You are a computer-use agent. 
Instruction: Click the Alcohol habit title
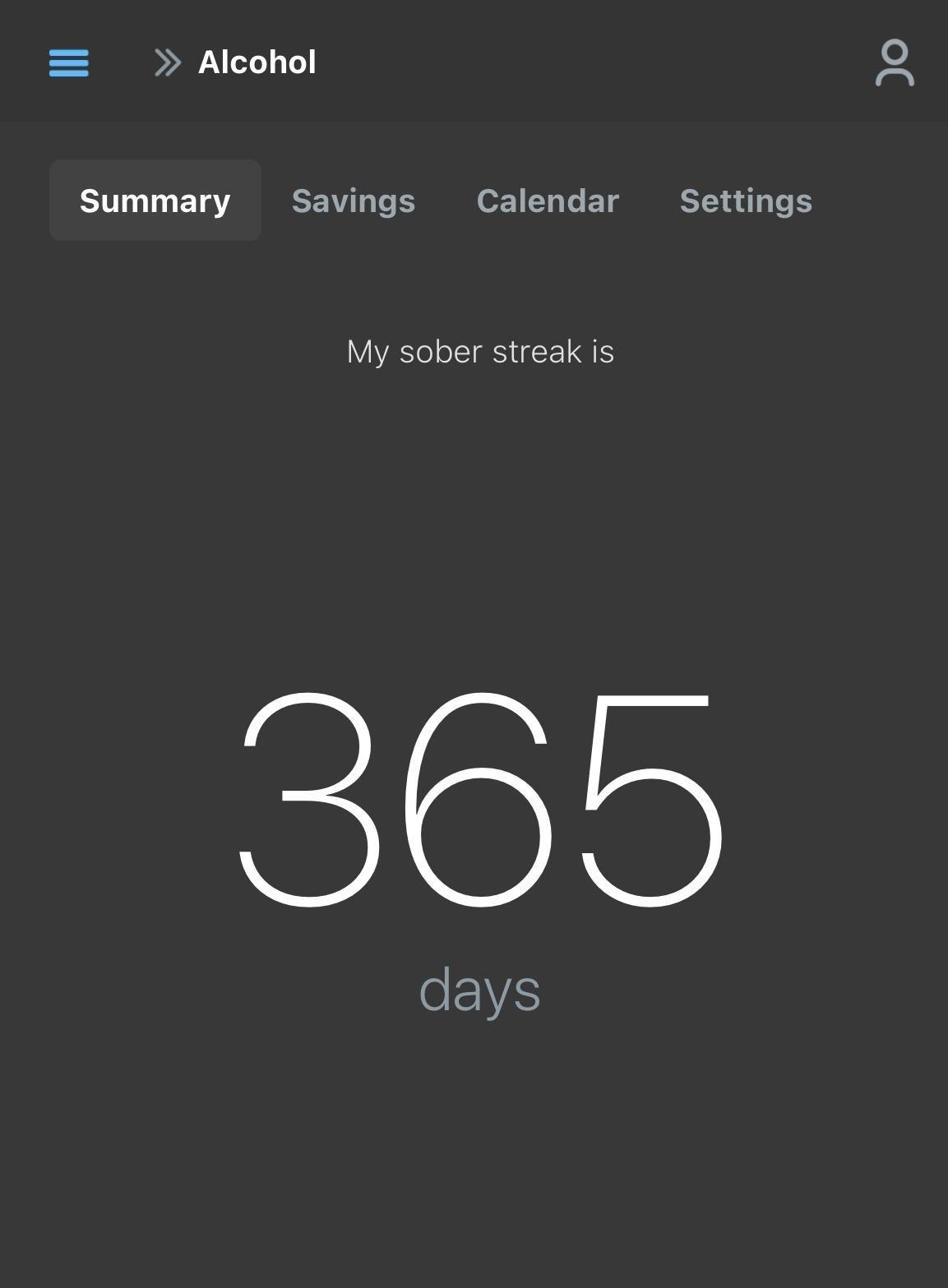pos(257,62)
